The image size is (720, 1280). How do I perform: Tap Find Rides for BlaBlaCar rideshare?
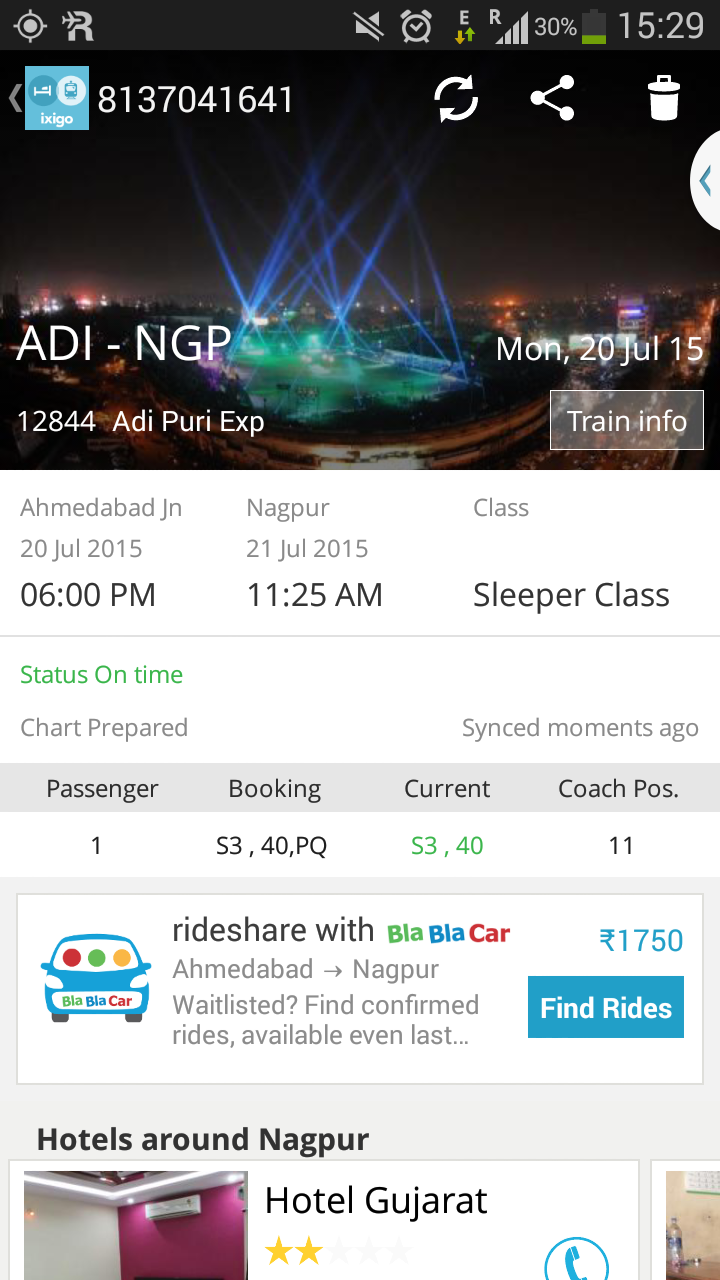(x=606, y=1007)
